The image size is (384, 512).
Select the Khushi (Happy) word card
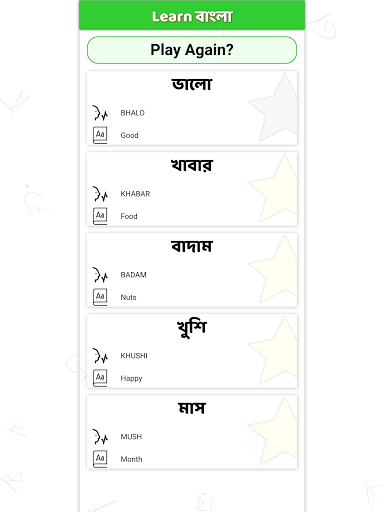192,351
